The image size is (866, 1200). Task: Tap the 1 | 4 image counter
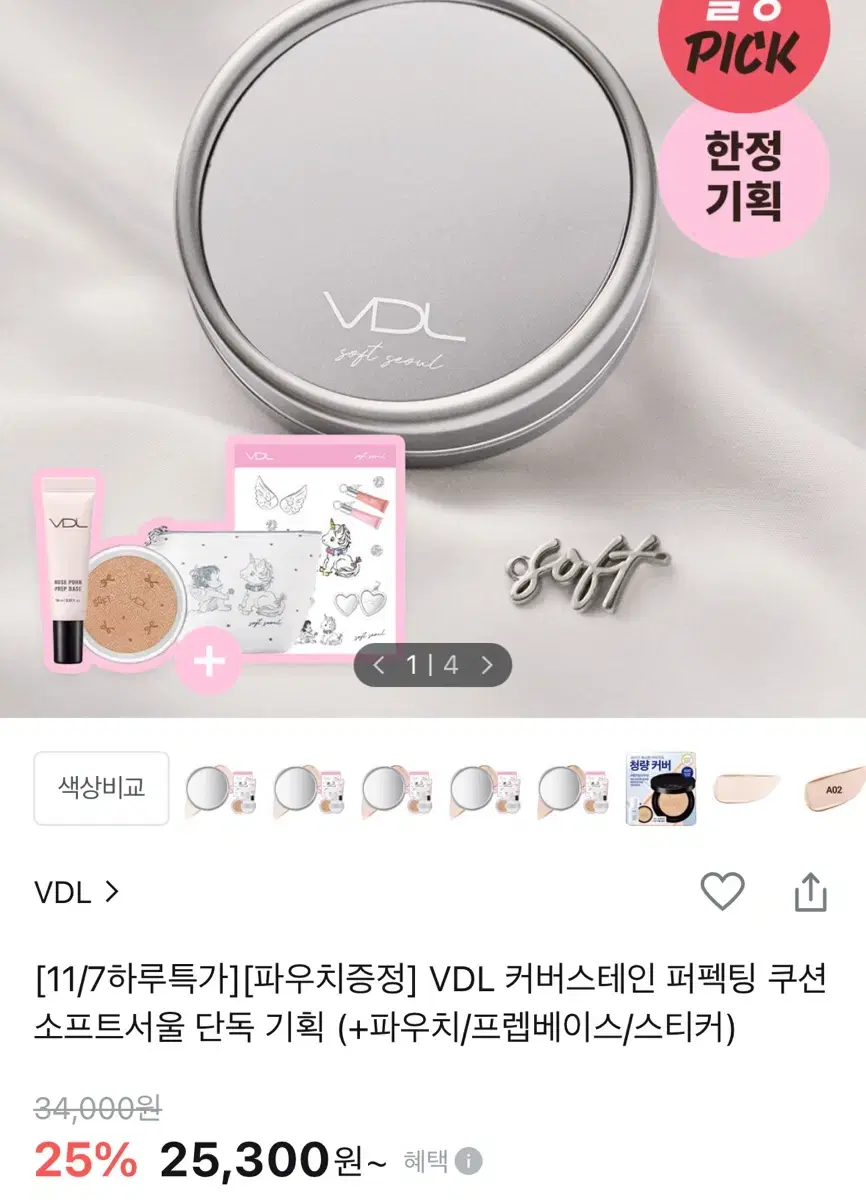(x=433, y=663)
